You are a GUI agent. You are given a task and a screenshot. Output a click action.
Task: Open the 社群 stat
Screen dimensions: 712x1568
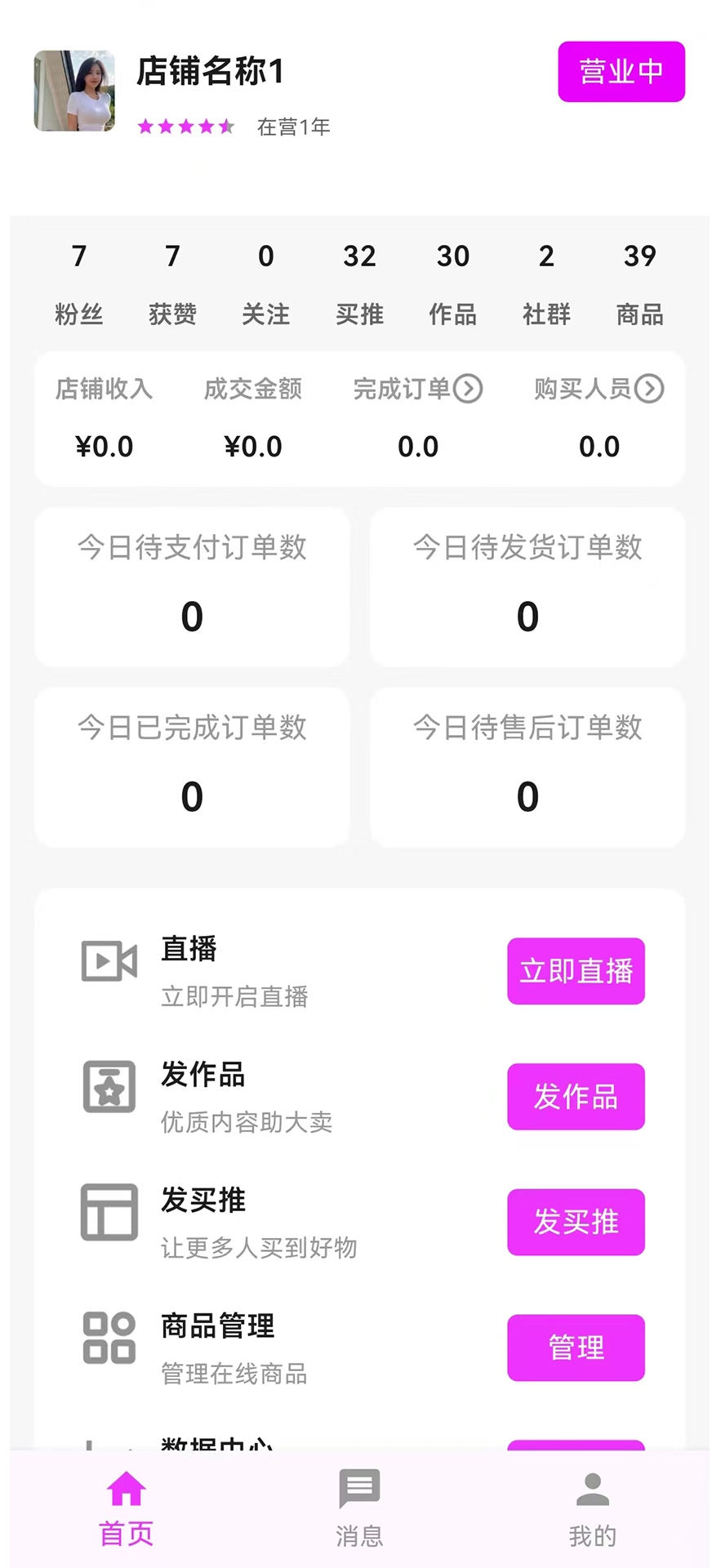coord(546,283)
